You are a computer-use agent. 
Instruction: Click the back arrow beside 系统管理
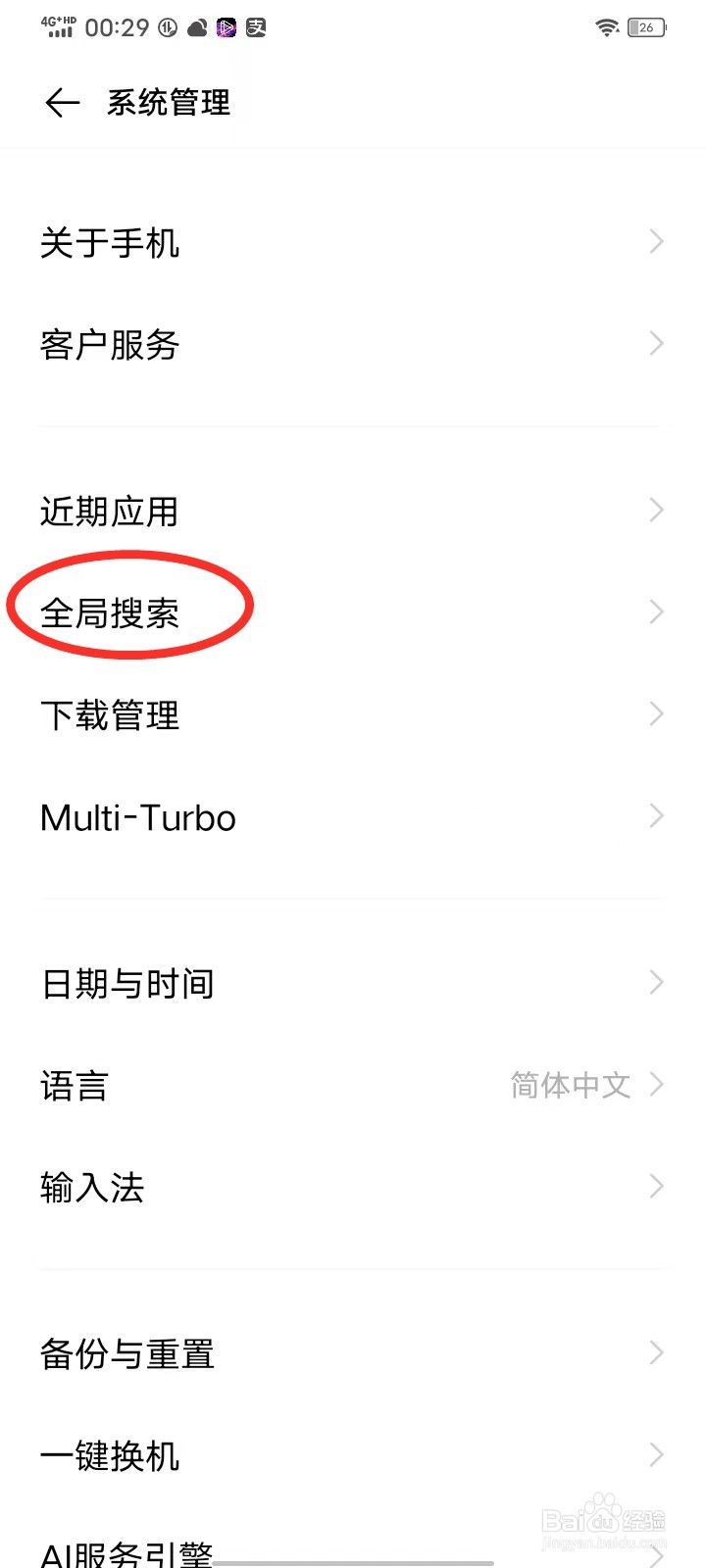click(61, 102)
